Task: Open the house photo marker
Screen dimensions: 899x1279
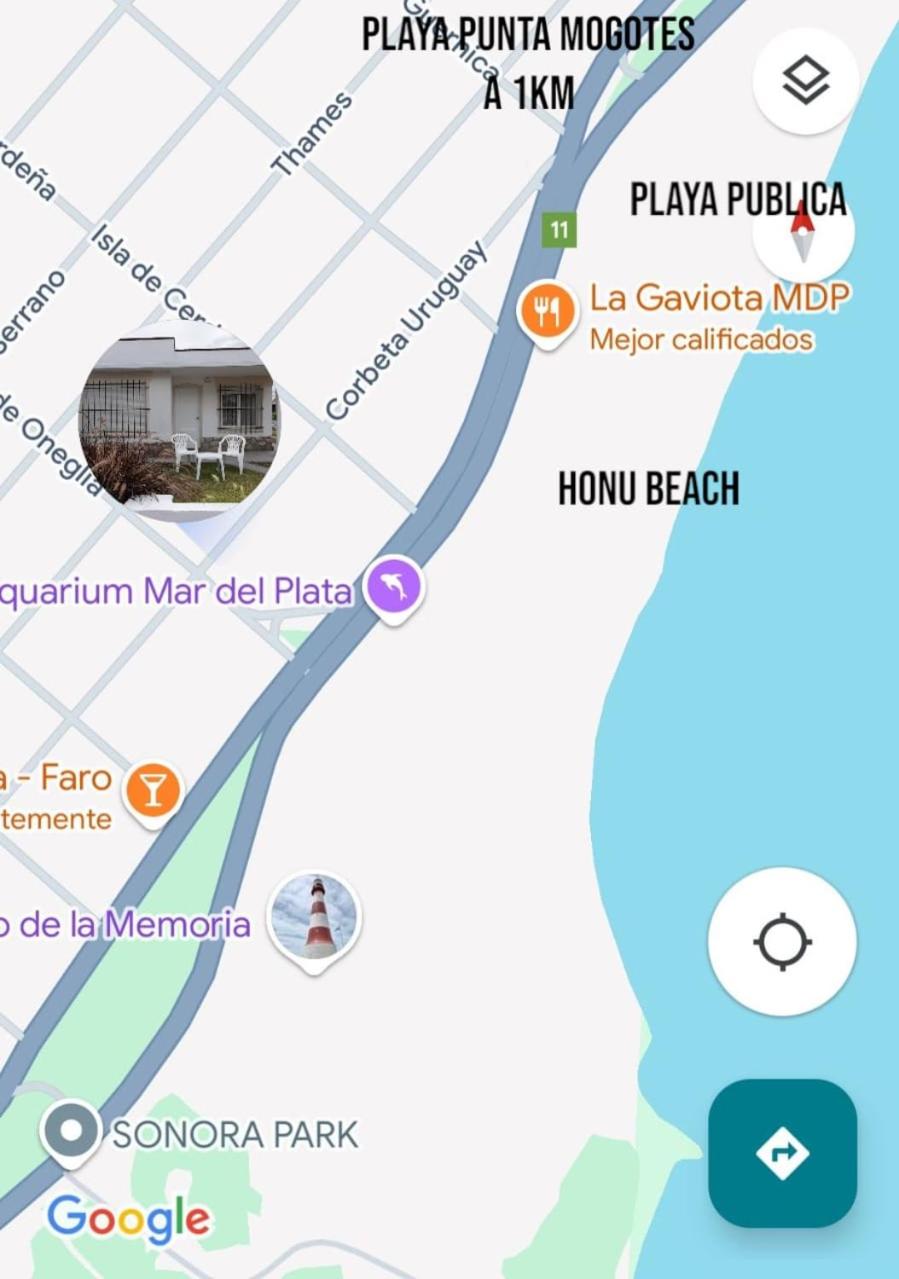Action: click(180, 421)
